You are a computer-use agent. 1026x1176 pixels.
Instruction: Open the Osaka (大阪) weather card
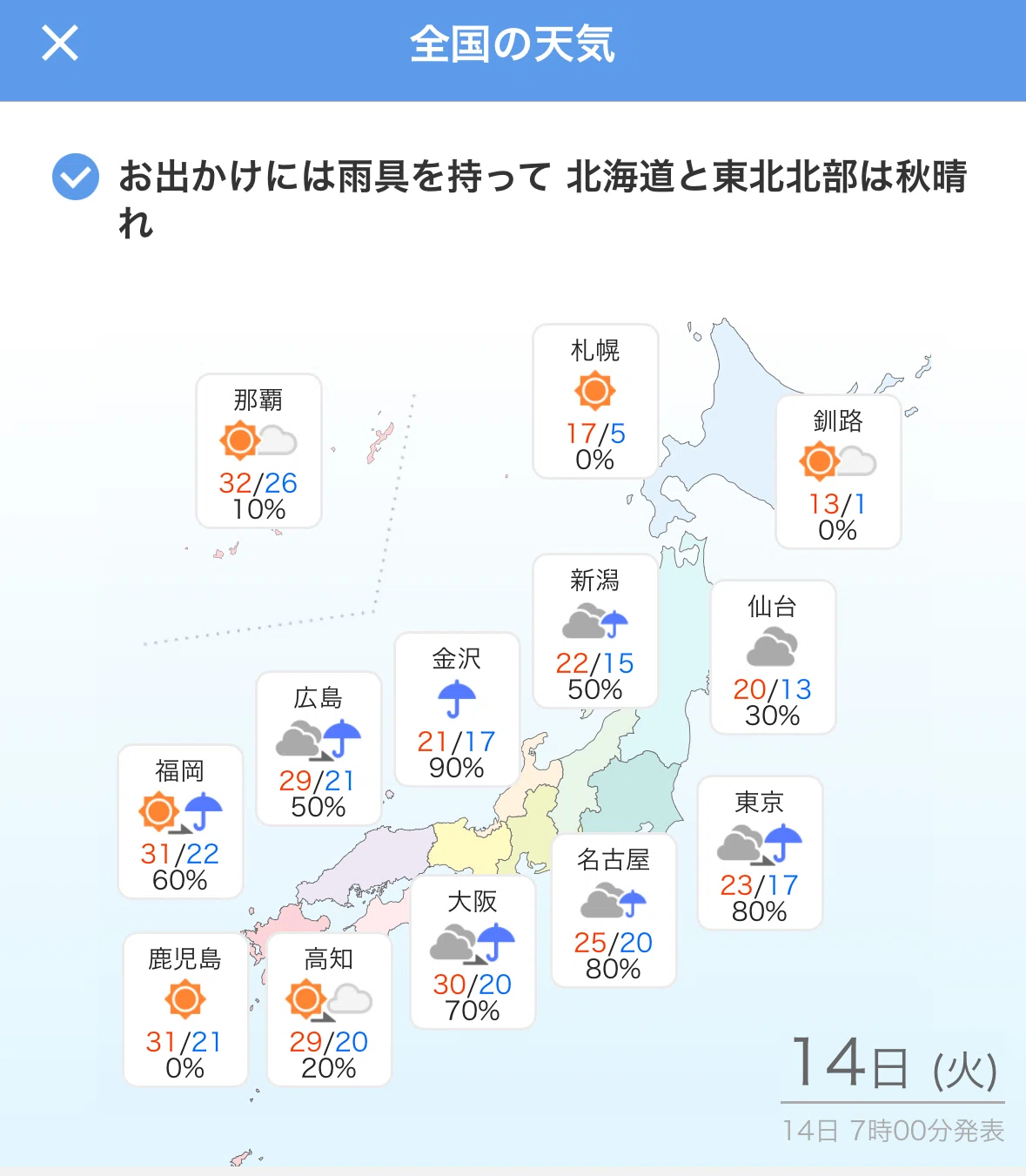pyautogui.click(x=473, y=952)
